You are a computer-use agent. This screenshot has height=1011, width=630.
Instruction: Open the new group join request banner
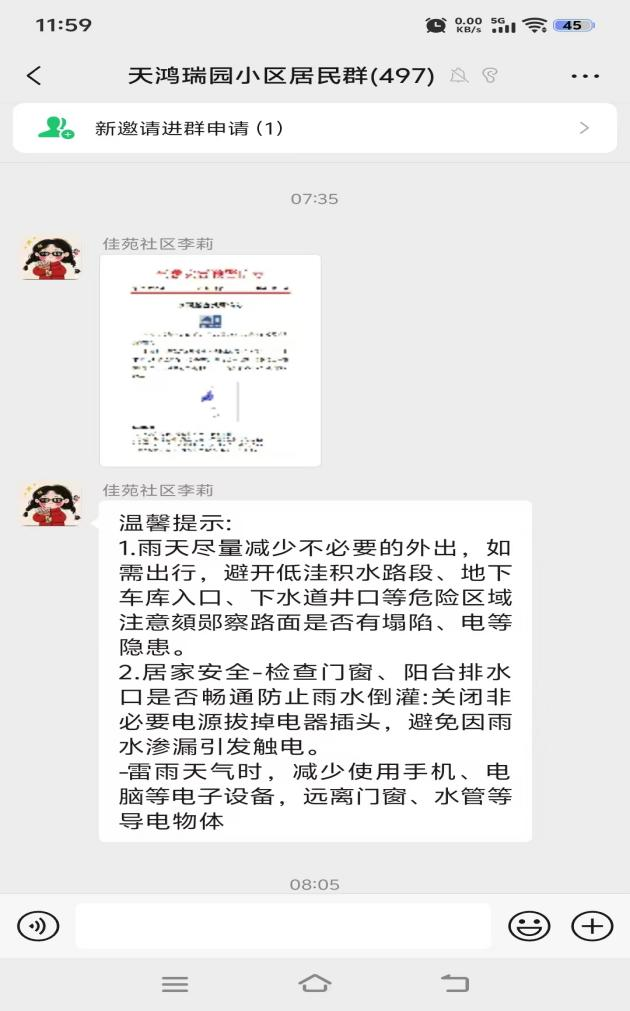(x=314, y=128)
